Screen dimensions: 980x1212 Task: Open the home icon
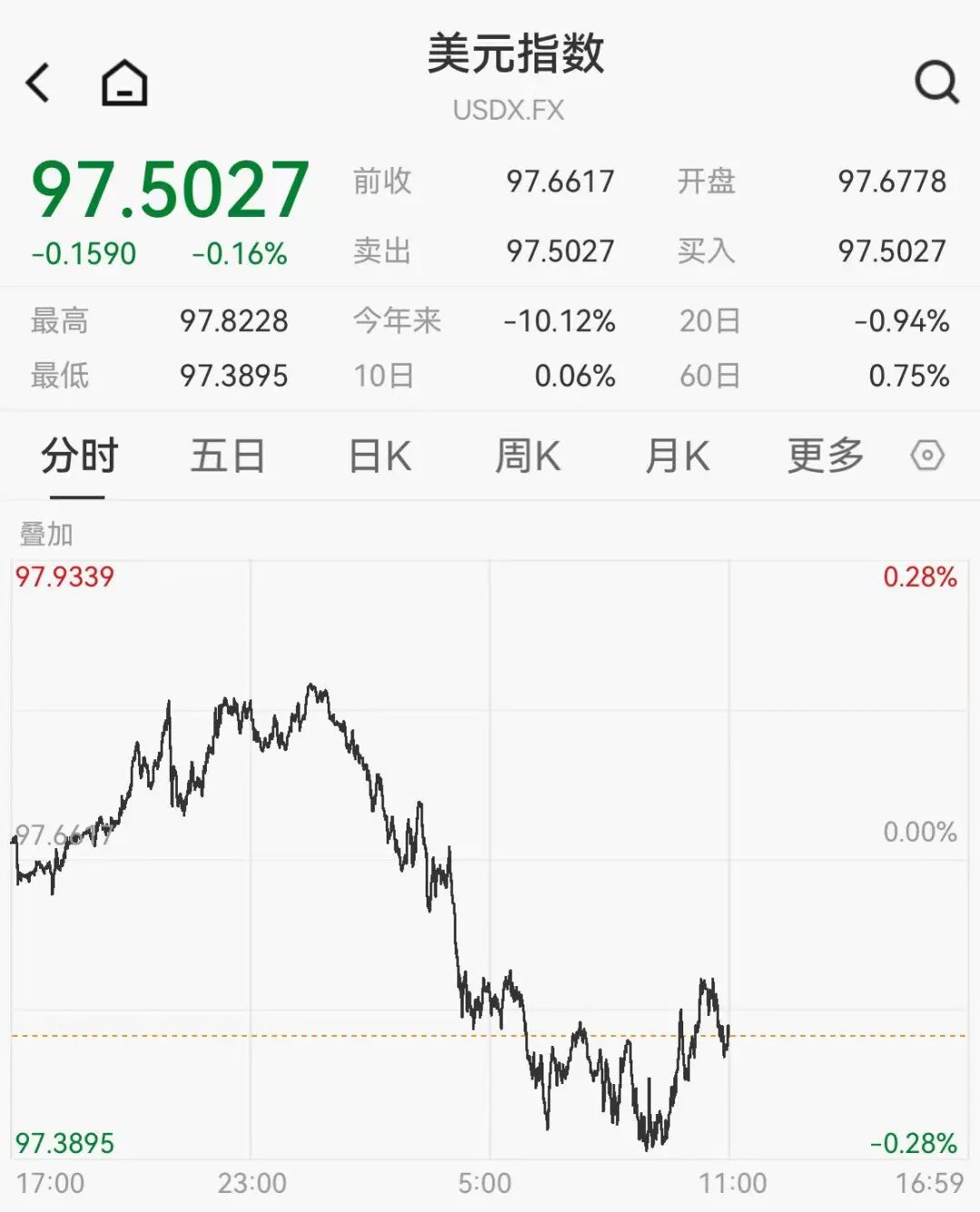(x=124, y=83)
